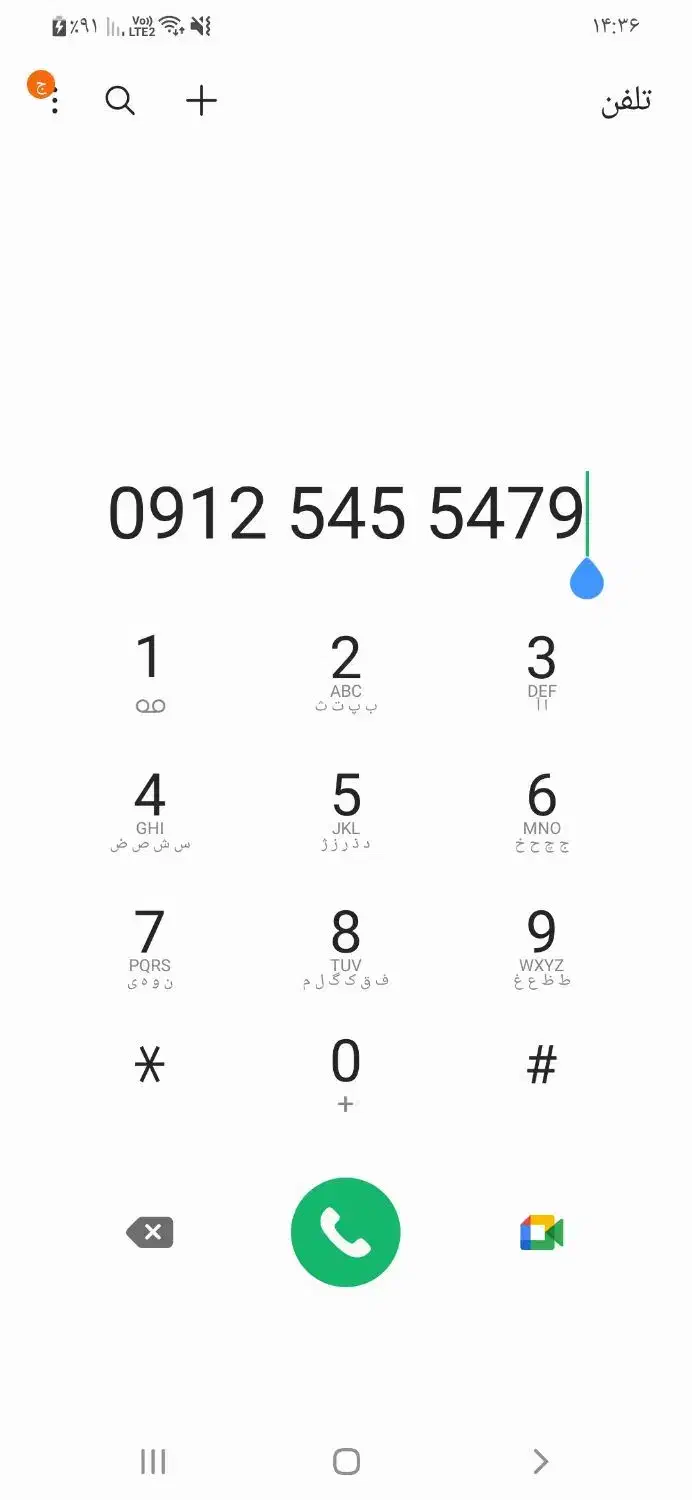Go to the home screen
The height and width of the screenshot is (1500, 692).
tap(346, 1462)
